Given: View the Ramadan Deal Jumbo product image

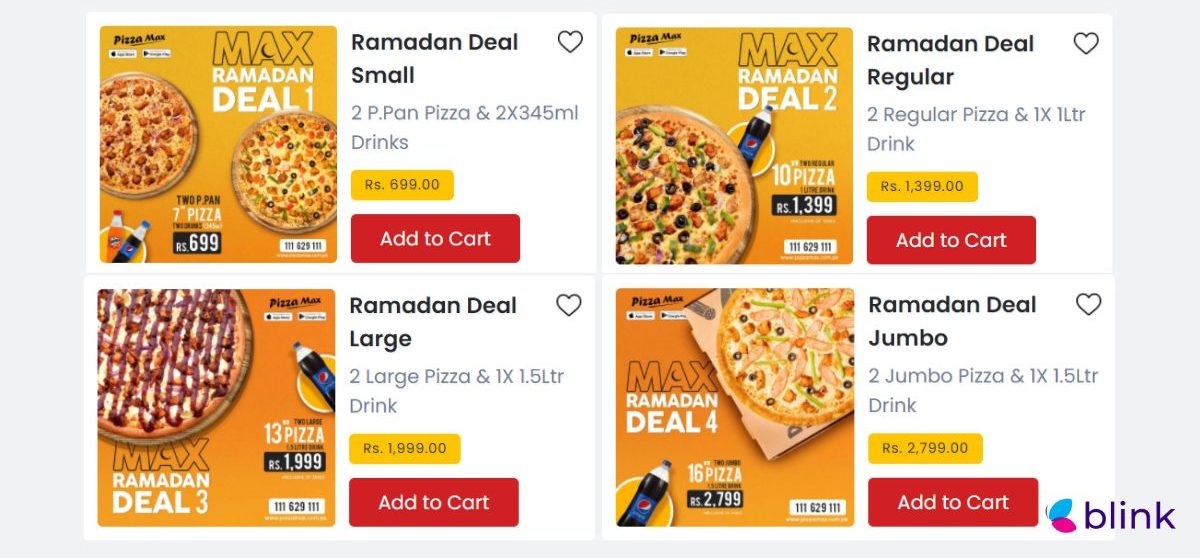Looking at the screenshot, I should pyautogui.click(x=735, y=407).
